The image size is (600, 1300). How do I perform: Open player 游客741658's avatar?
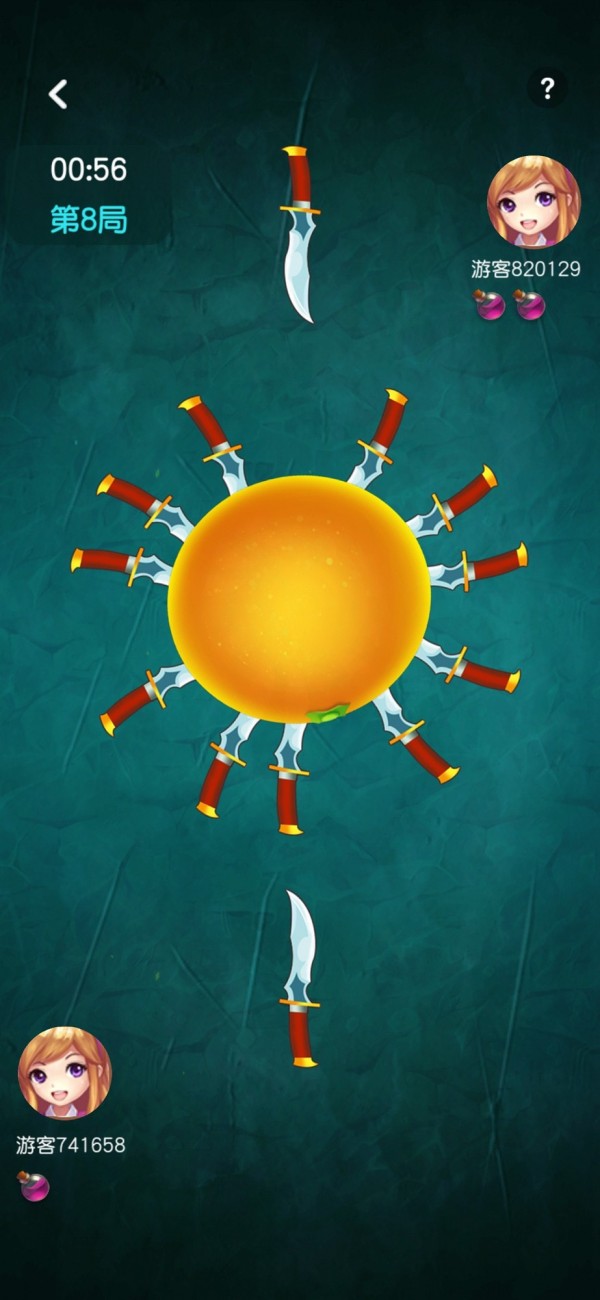pyautogui.click(x=65, y=1073)
